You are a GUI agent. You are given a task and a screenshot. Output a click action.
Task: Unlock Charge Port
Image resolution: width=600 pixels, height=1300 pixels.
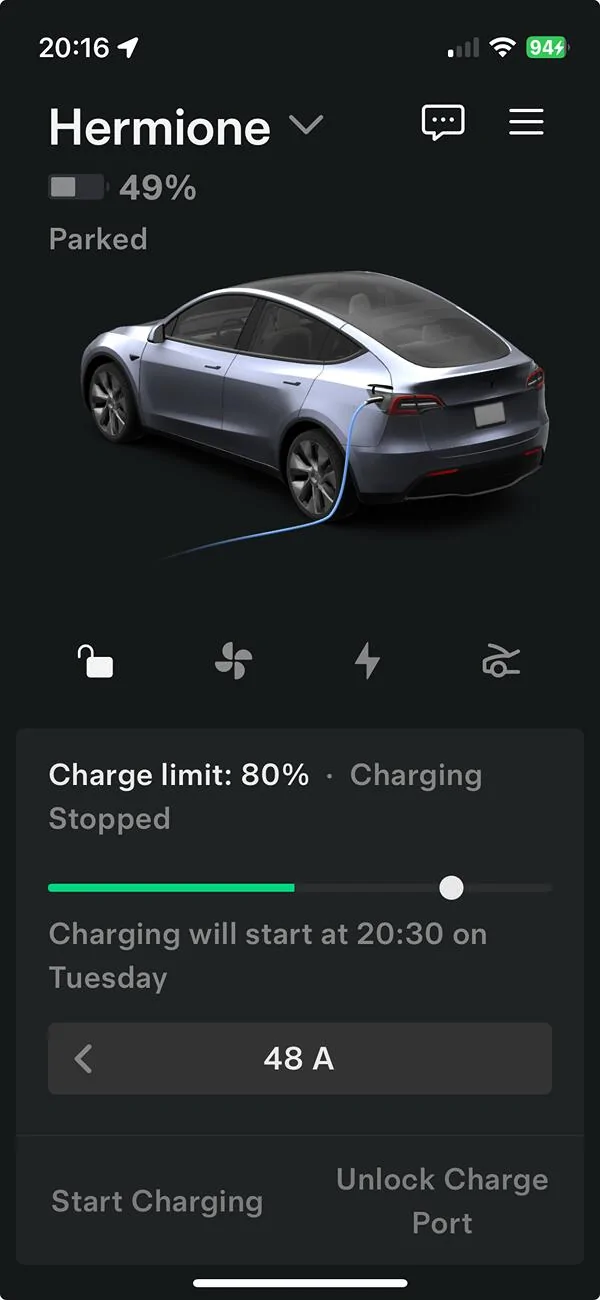click(x=442, y=1201)
